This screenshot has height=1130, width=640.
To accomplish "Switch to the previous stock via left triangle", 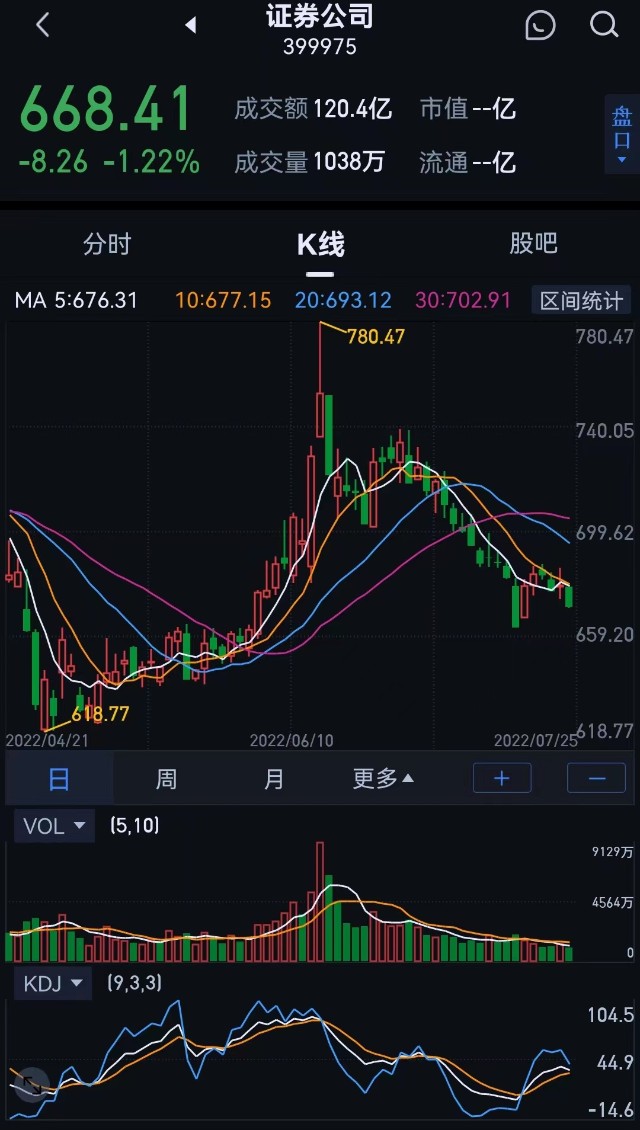I will tap(190, 26).
